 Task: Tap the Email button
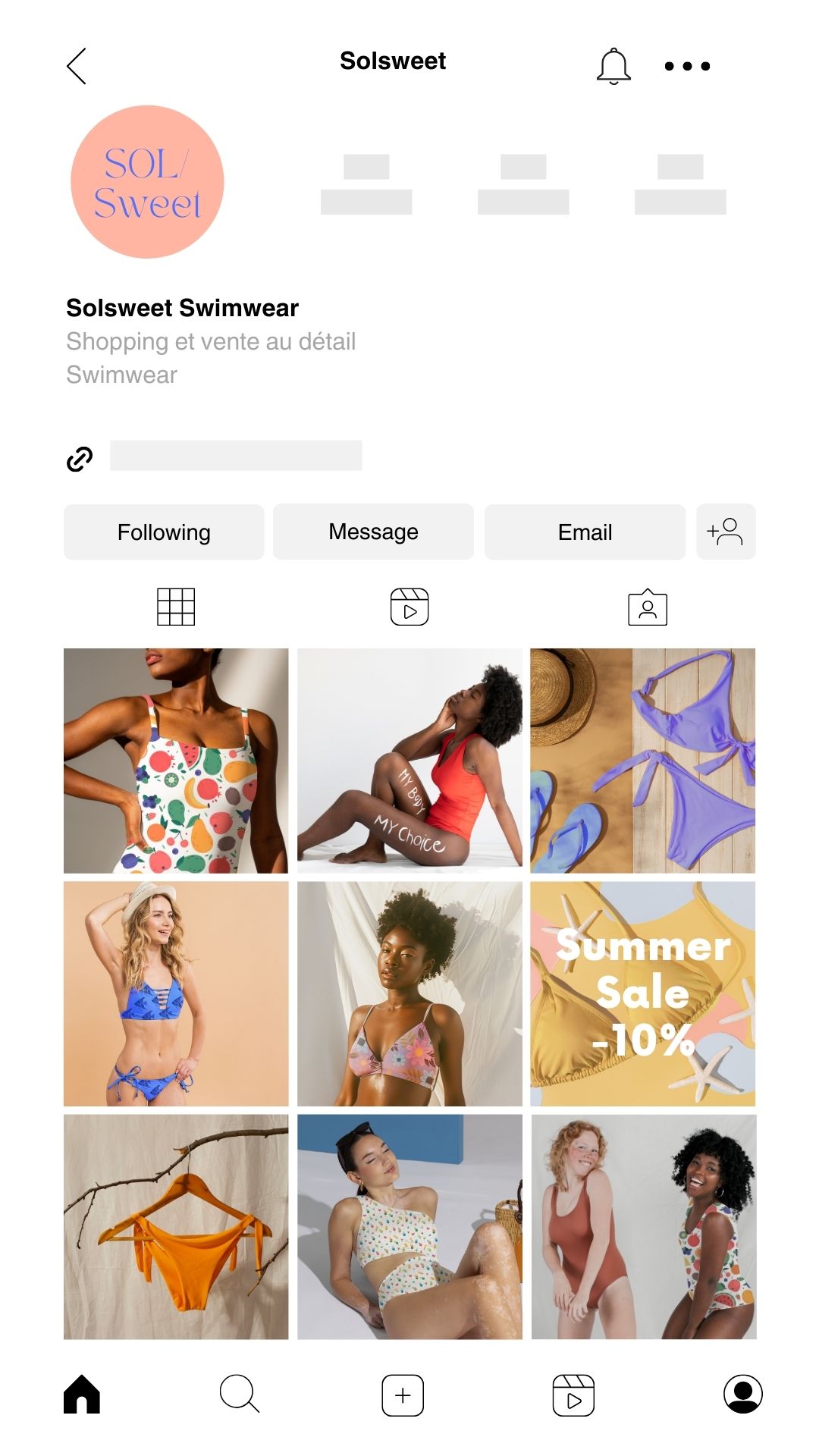(585, 532)
